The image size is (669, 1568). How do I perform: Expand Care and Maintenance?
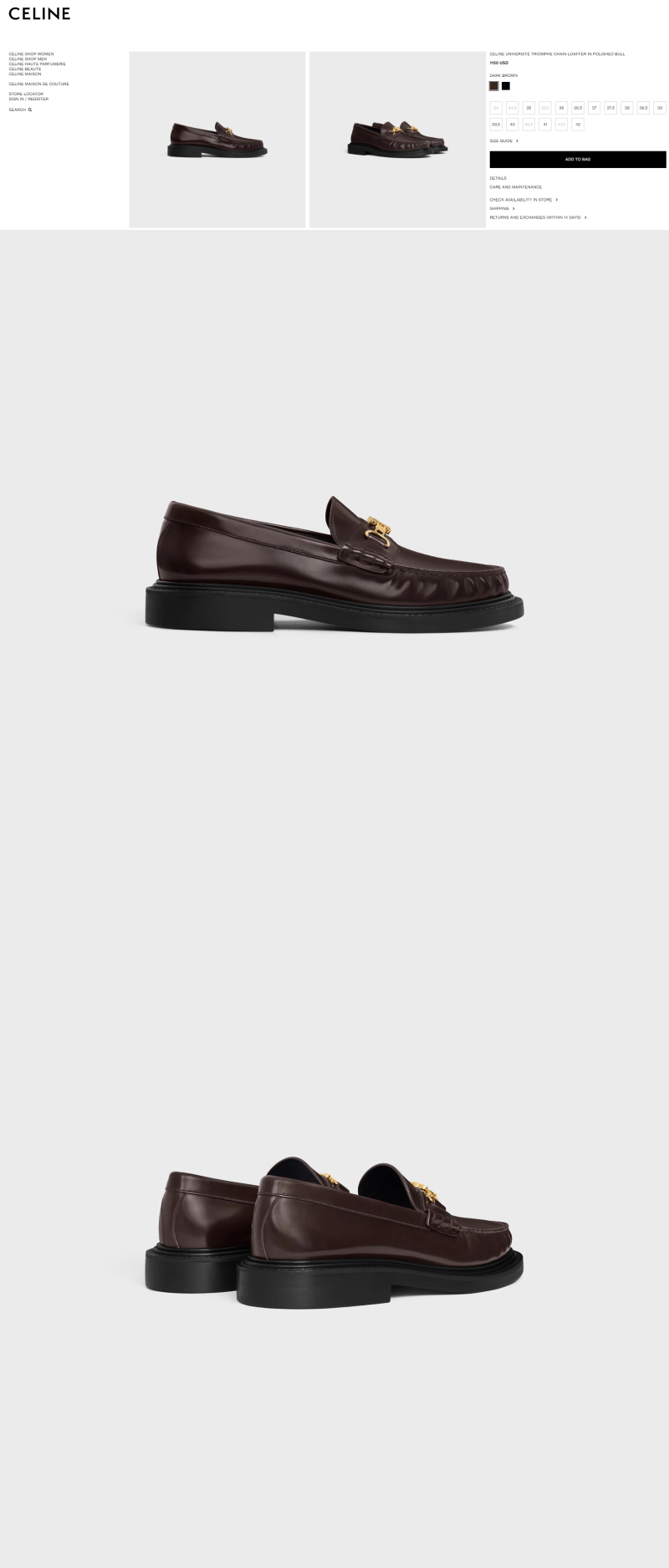tap(515, 186)
